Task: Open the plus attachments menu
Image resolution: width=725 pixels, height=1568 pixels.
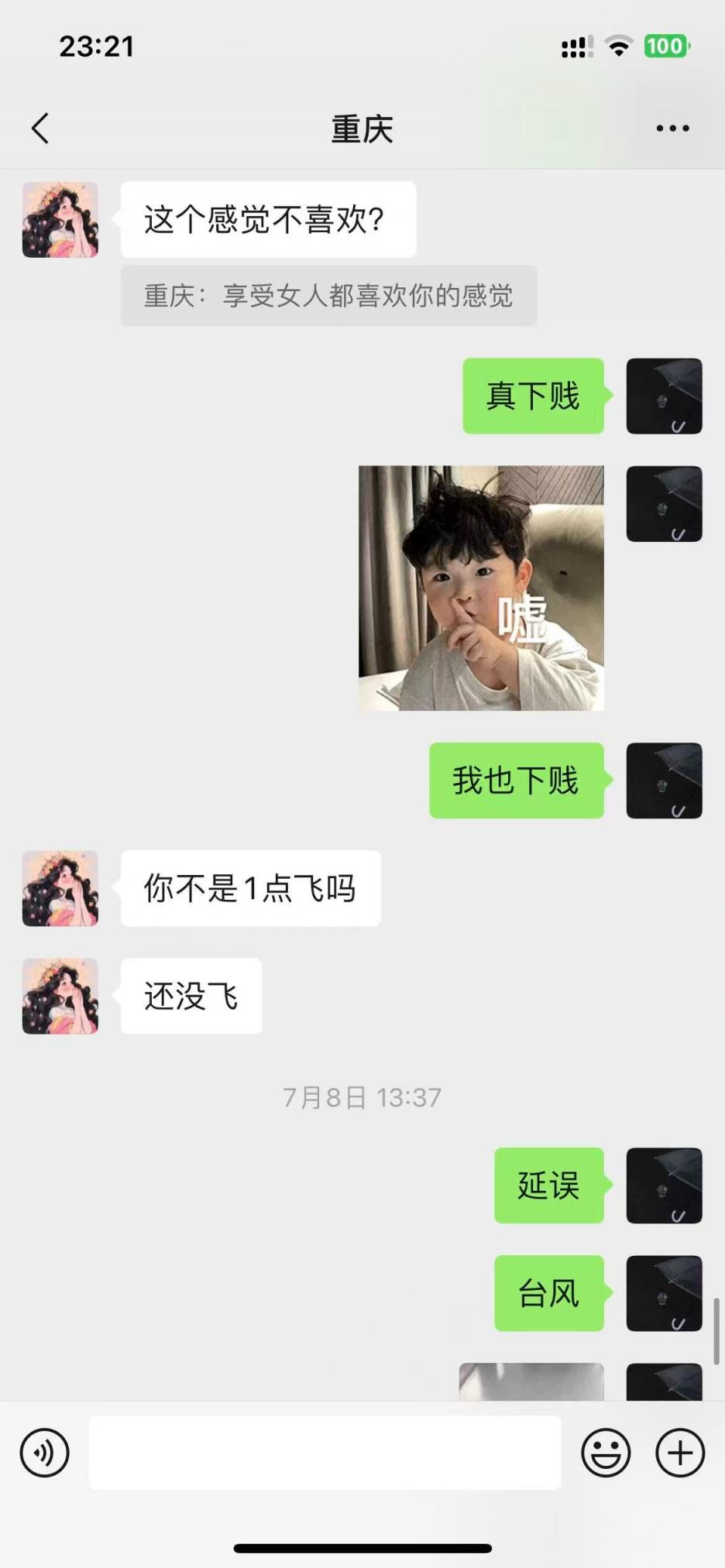Action: coord(679,1453)
